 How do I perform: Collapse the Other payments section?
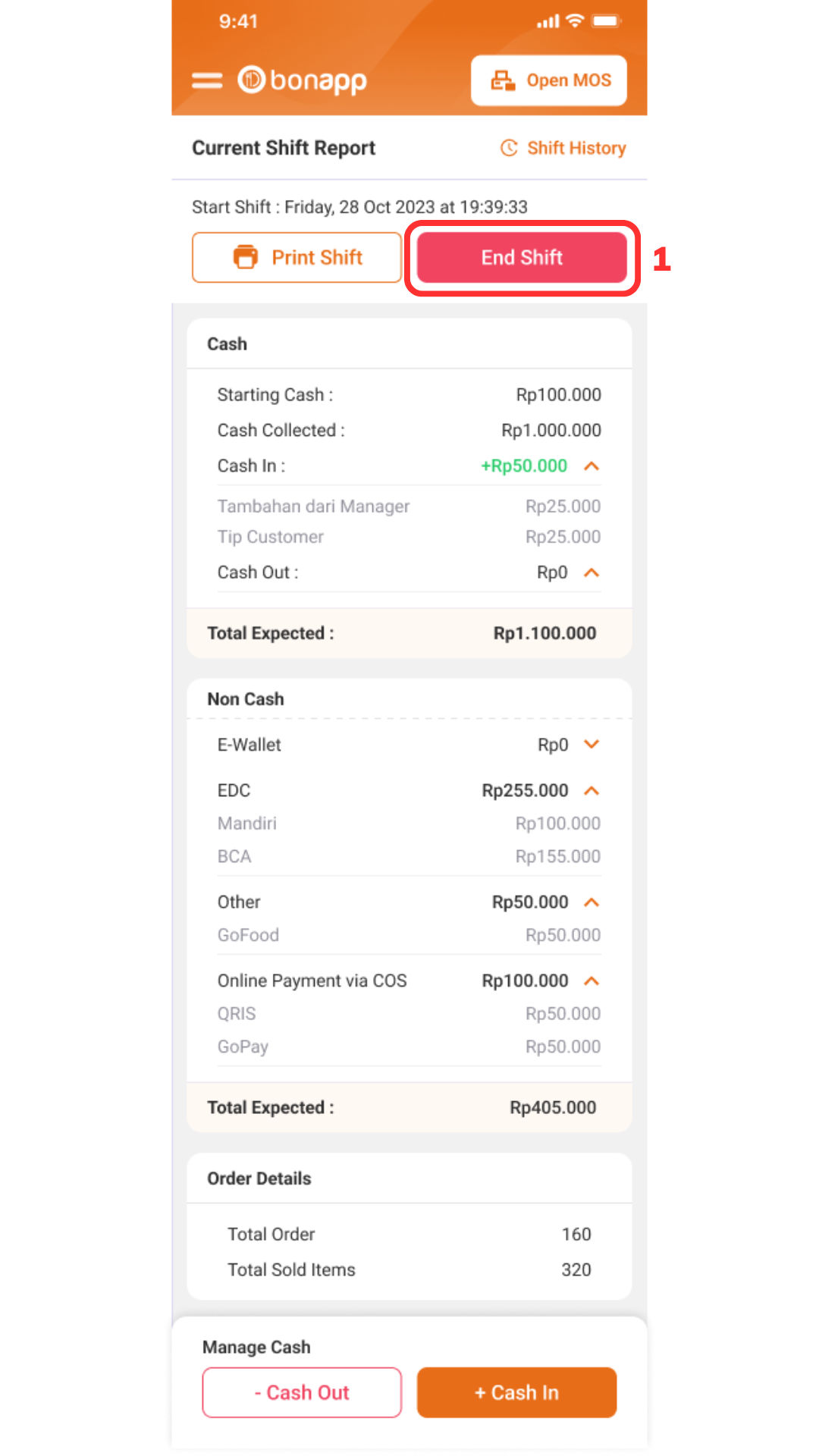point(591,902)
